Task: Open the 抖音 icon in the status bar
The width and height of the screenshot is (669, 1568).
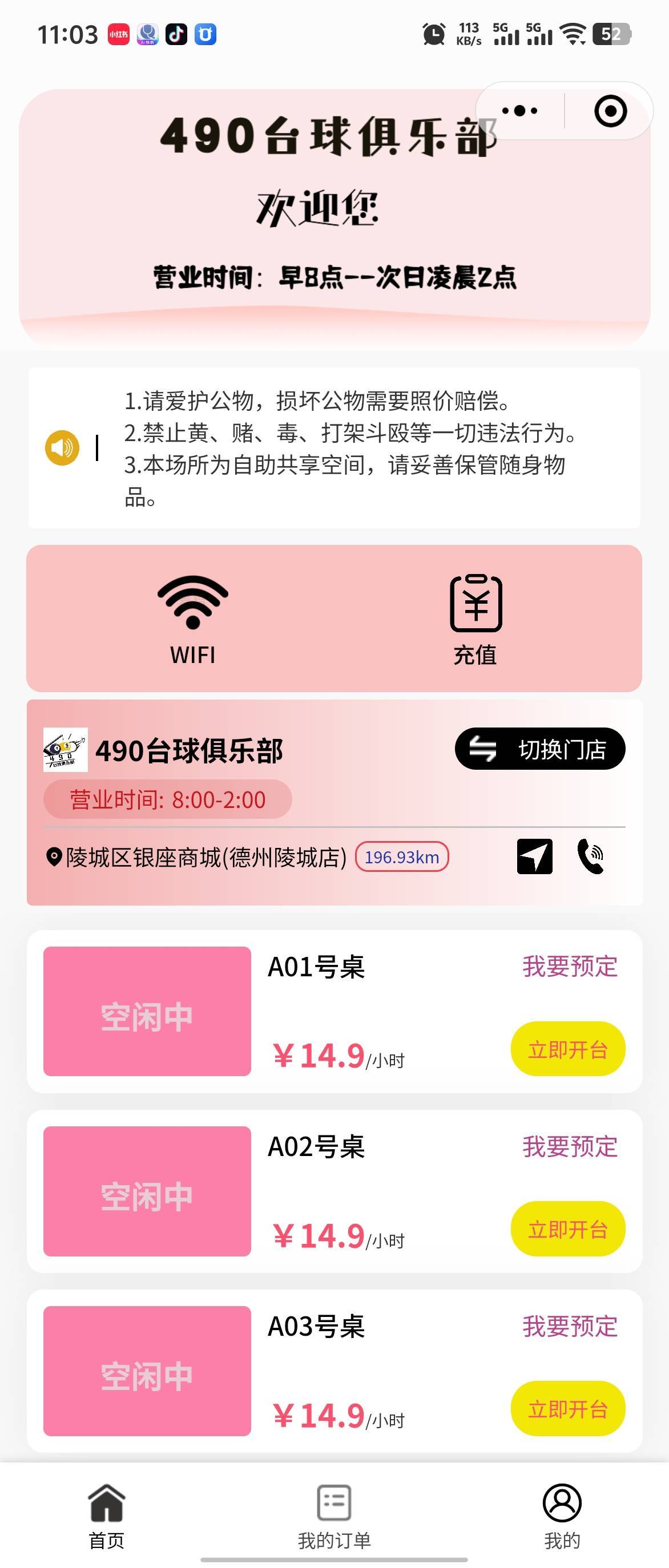Action: 175,35
